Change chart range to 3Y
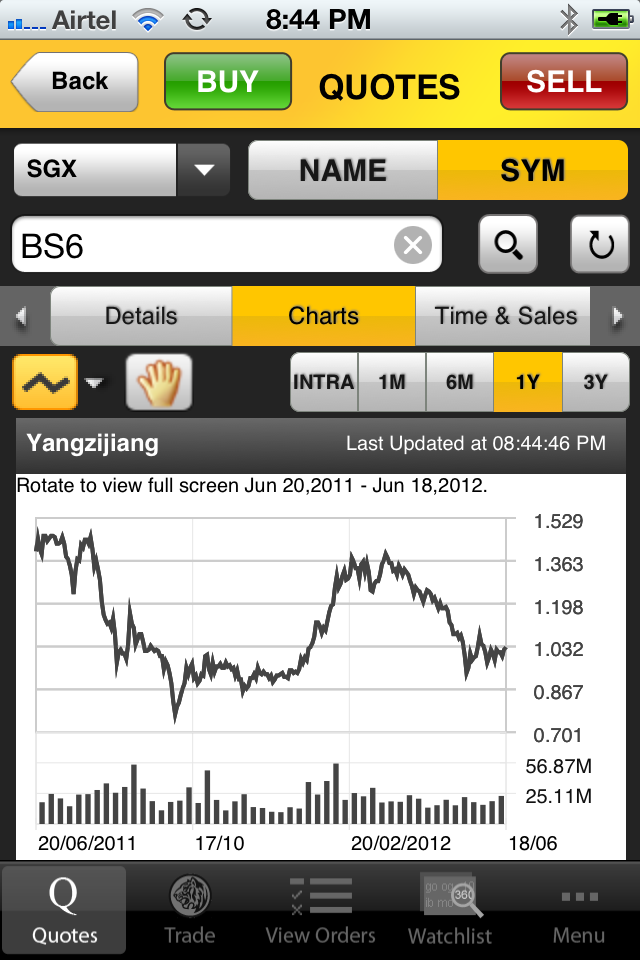Image resolution: width=640 pixels, height=960 pixels. [596, 382]
